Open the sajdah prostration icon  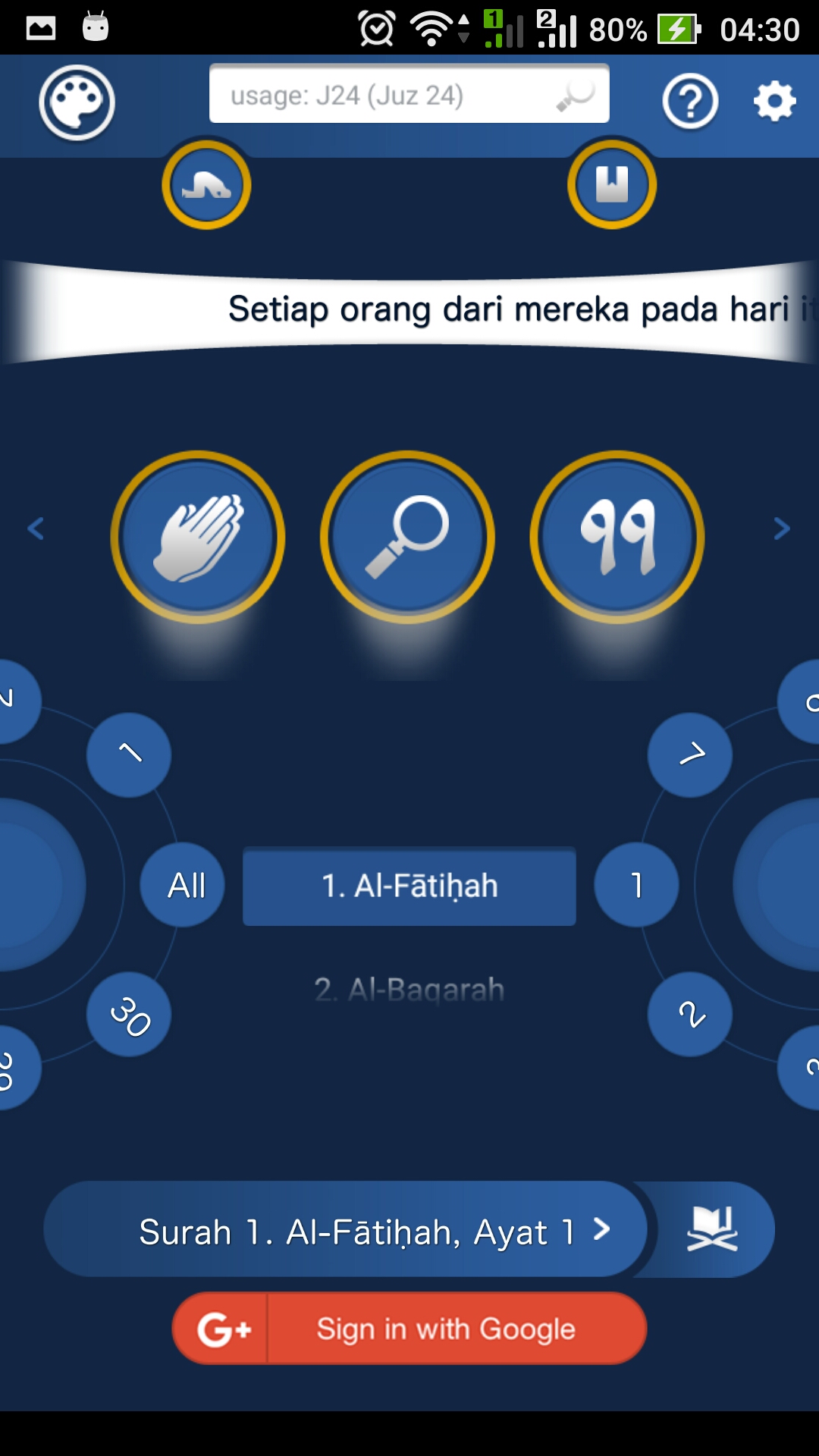(206, 184)
